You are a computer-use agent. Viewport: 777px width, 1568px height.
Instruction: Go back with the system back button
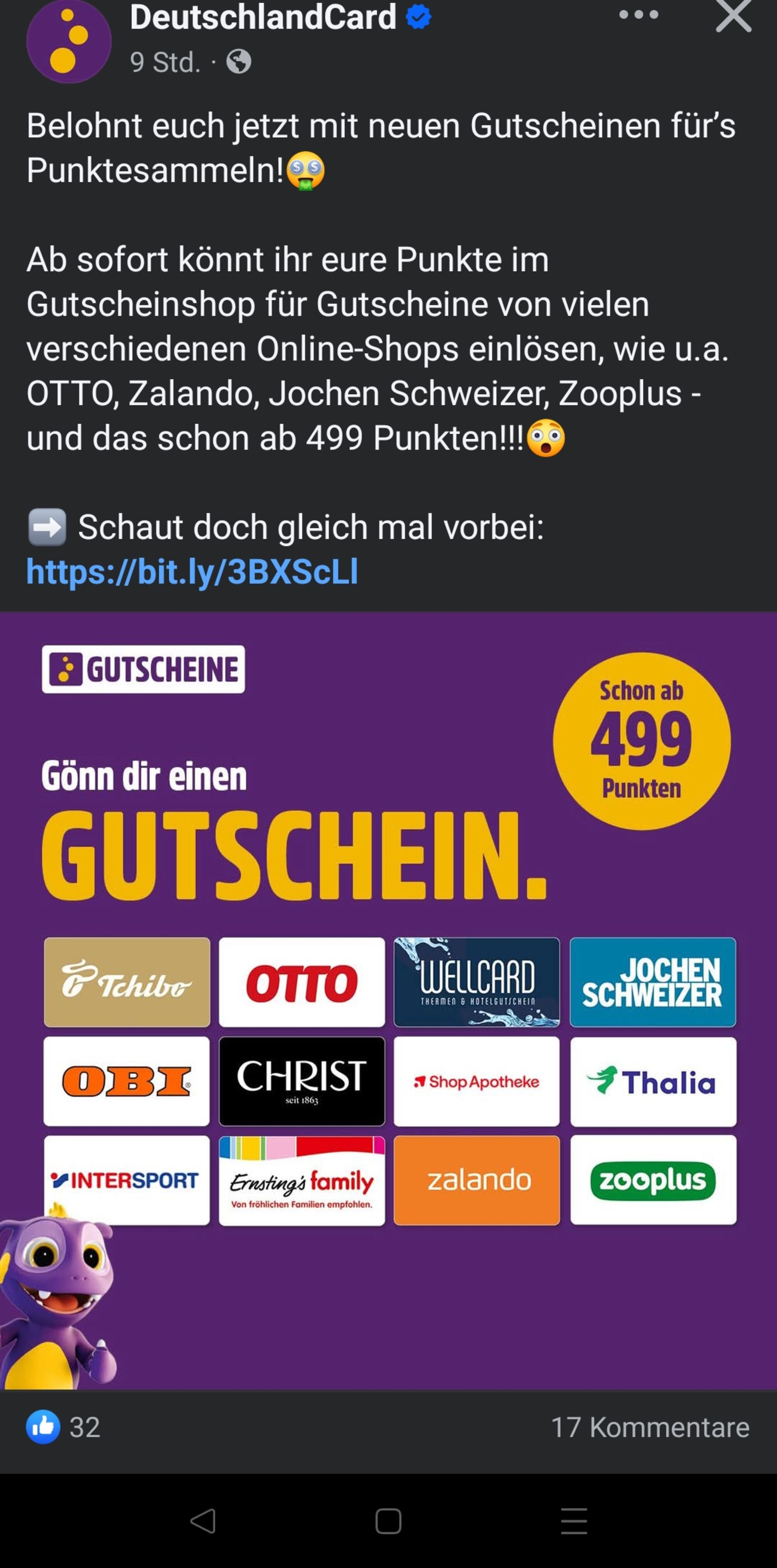coord(203,1521)
